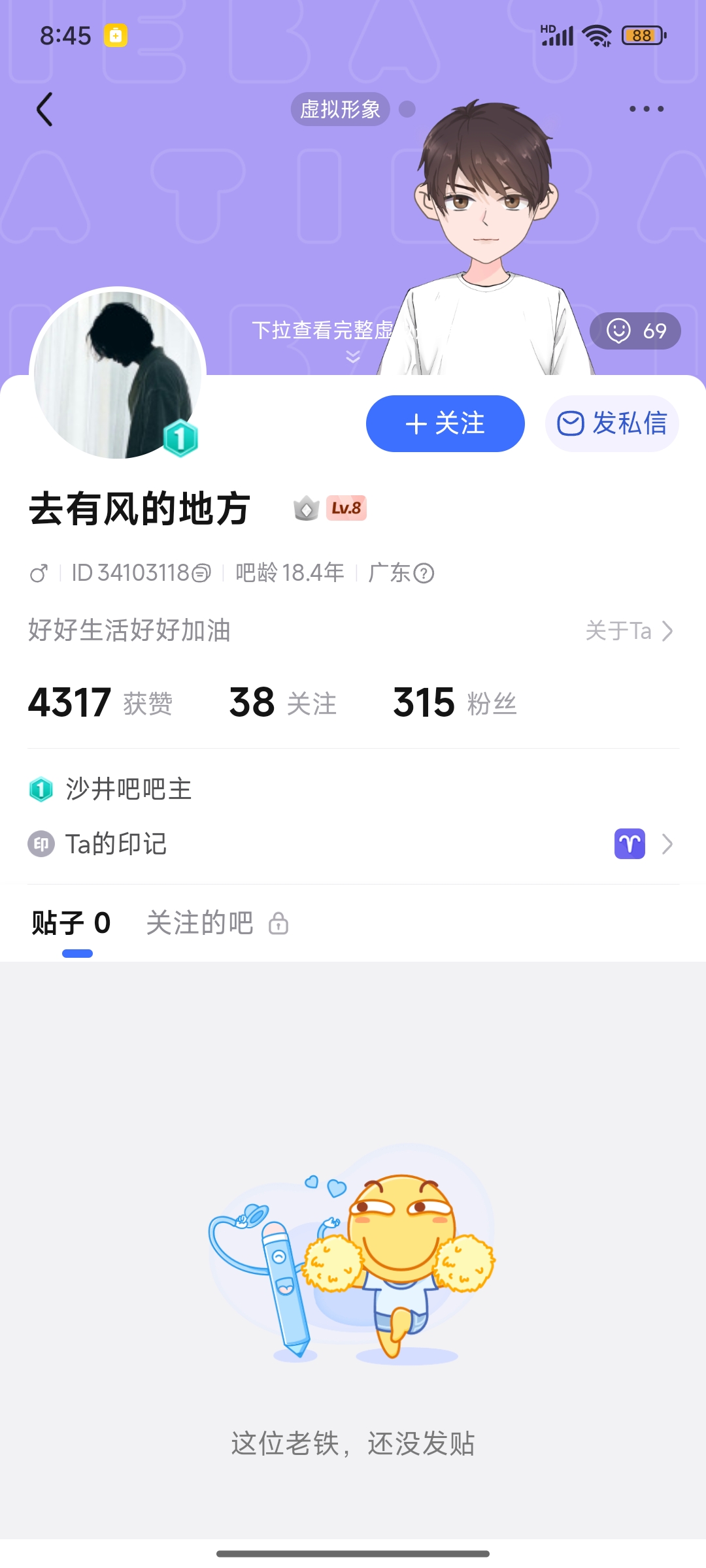The height and width of the screenshot is (1568, 706).
Task: Go back using the top-left arrow
Action: coord(44,109)
